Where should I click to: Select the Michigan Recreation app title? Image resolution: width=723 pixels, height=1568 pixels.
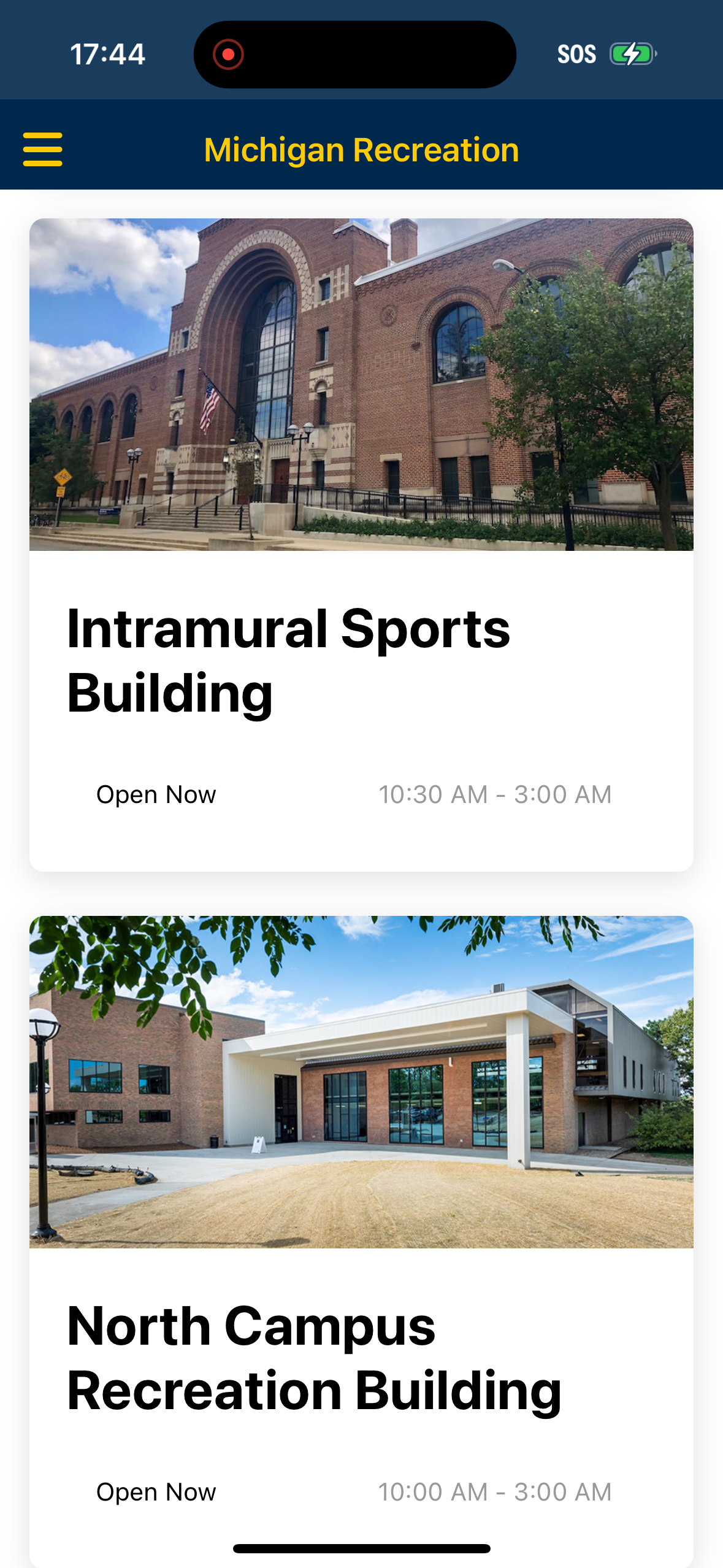click(361, 148)
